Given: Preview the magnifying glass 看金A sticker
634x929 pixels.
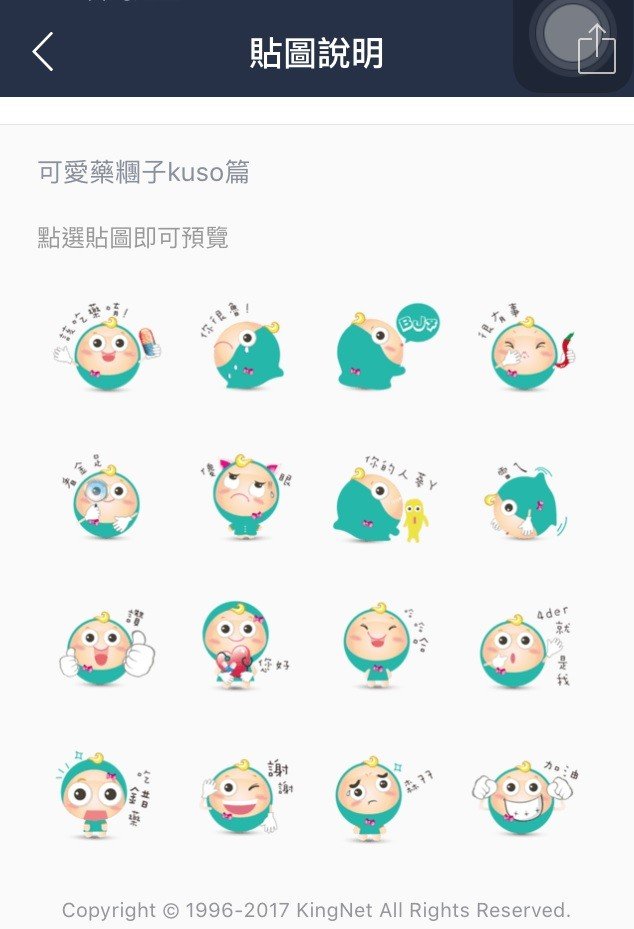Looking at the screenshot, I should click(104, 500).
